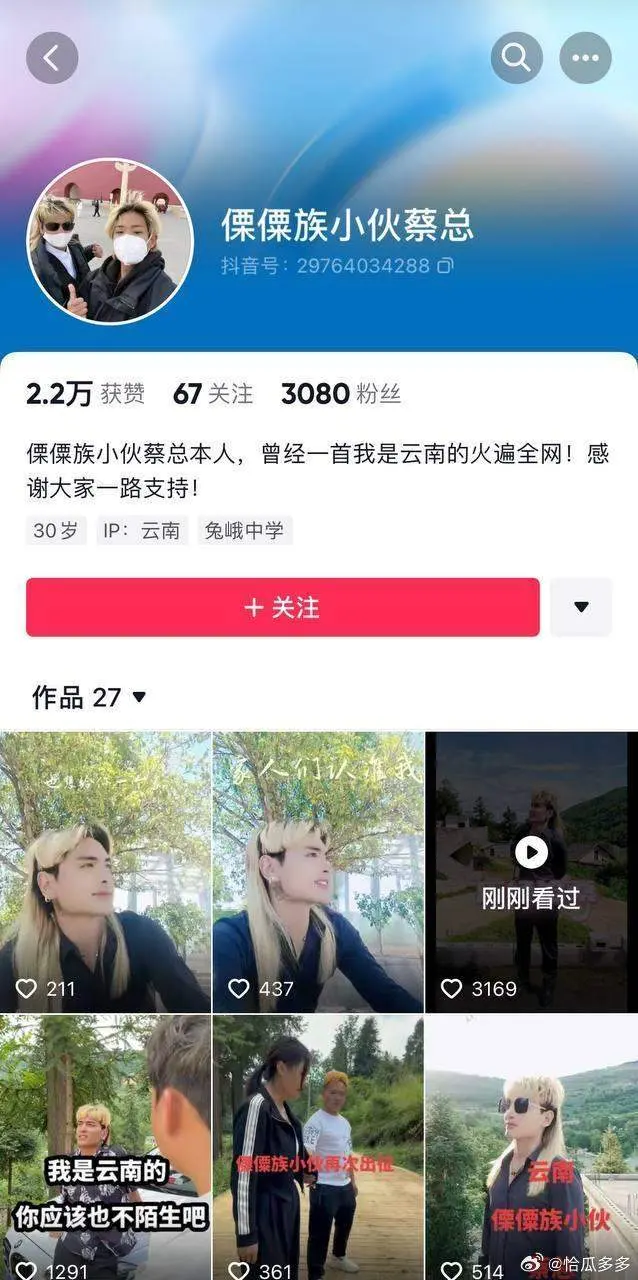Expand the dropdown arrow beside the follow button
This screenshot has height=1280, width=638.
click(x=581, y=607)
